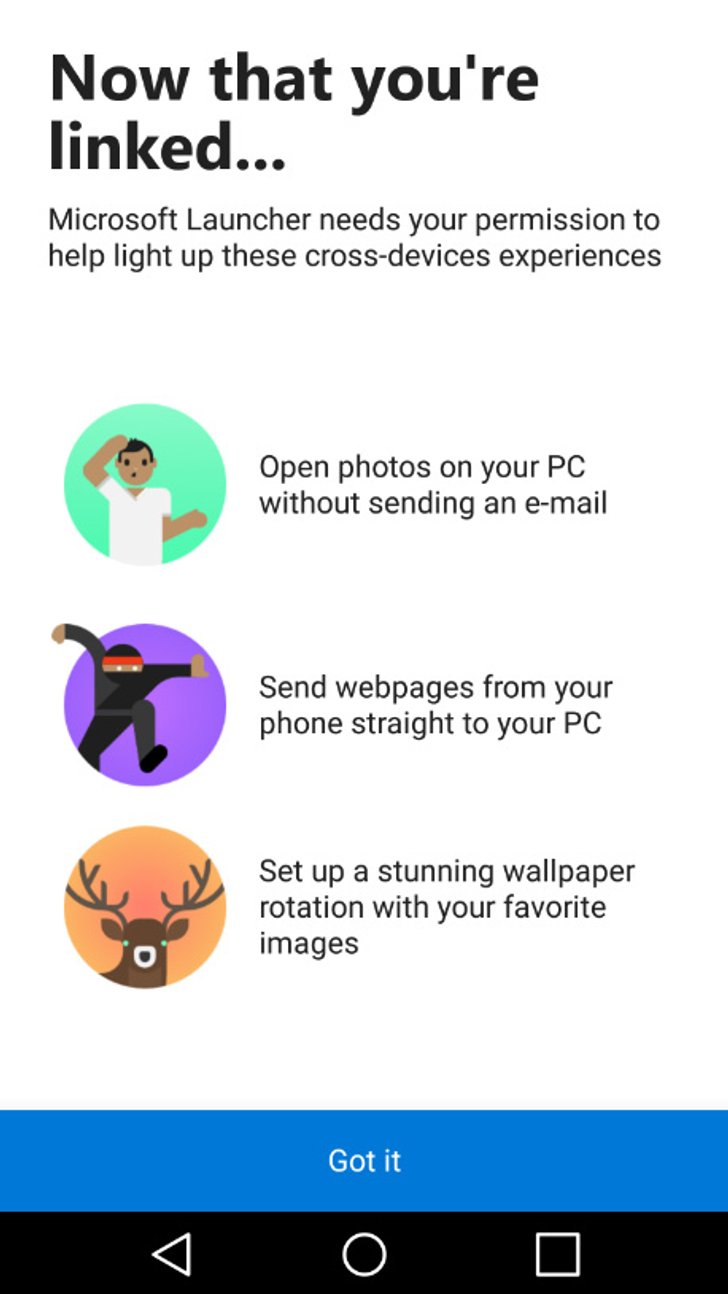Image resolution: width=728 pixels, height=1294 pixels.
Task: Return to the home screen
Action: coord(364,1253)
